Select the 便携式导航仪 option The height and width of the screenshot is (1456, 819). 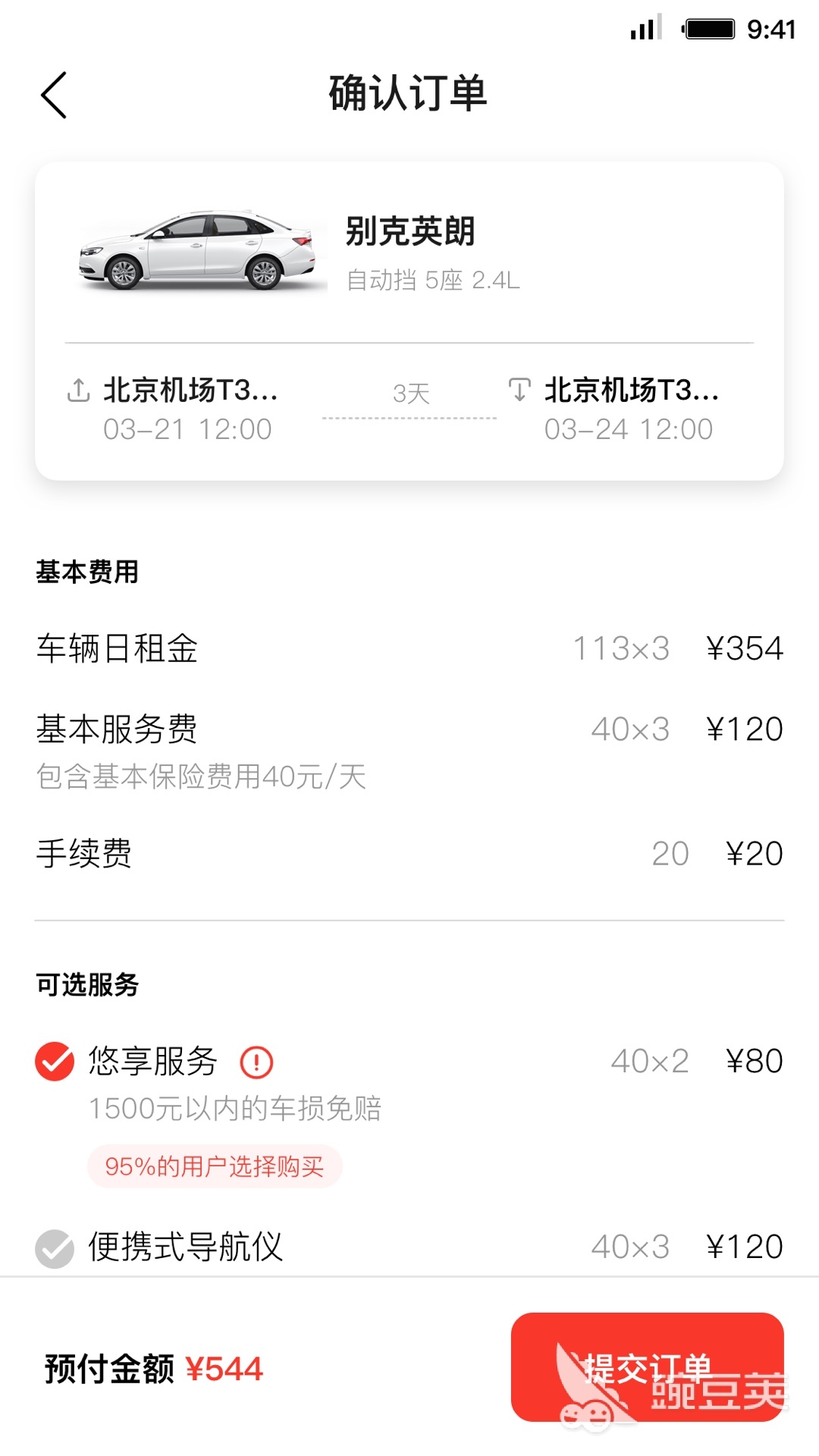55,1247
